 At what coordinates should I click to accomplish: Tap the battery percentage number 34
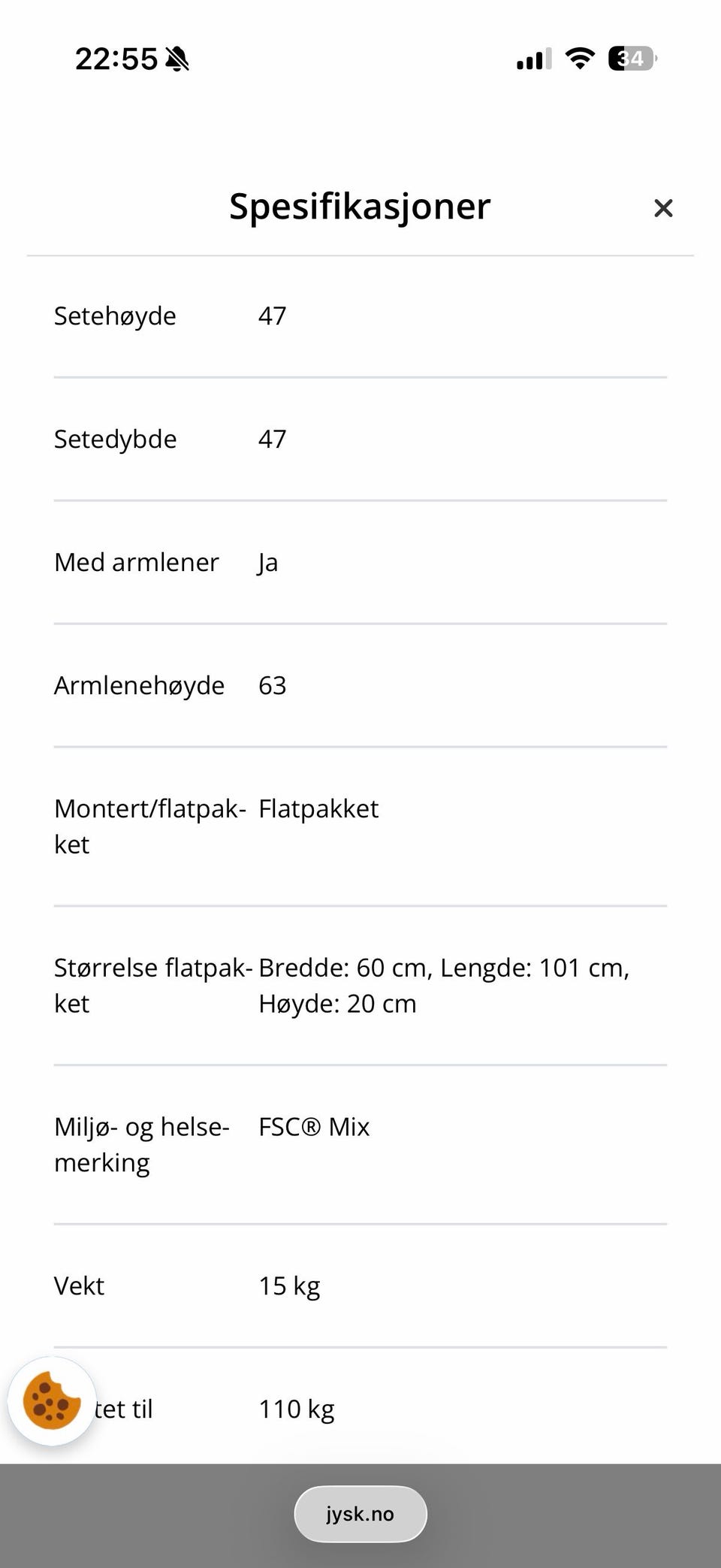pyautogui.click(x=631, y=59)
